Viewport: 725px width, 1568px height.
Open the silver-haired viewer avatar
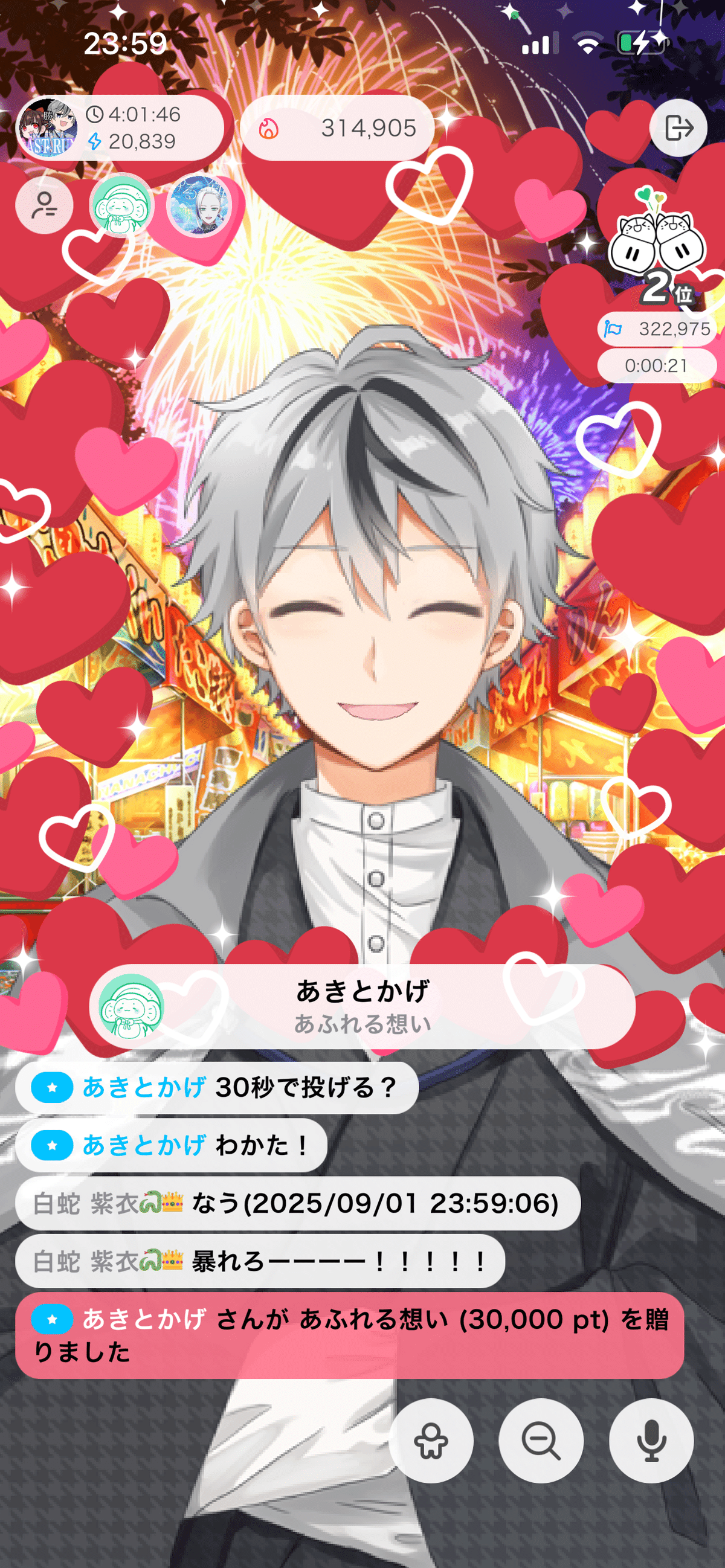(199, 205)
